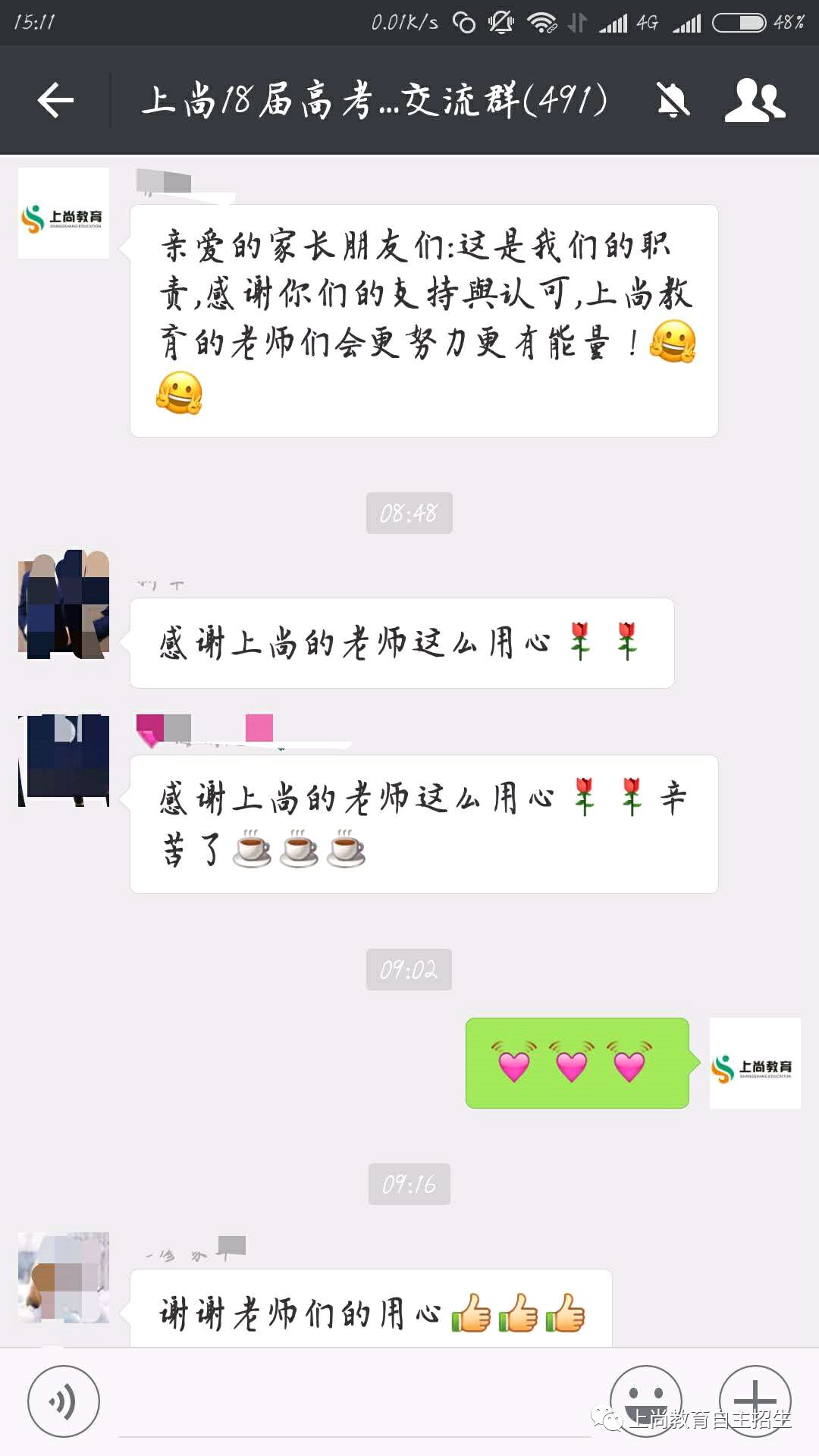This screenshot has width=819, height=1456.
Task: Open profile of sender of 亲爱的家长朋友们 message
Action: (x=64, y=213)
